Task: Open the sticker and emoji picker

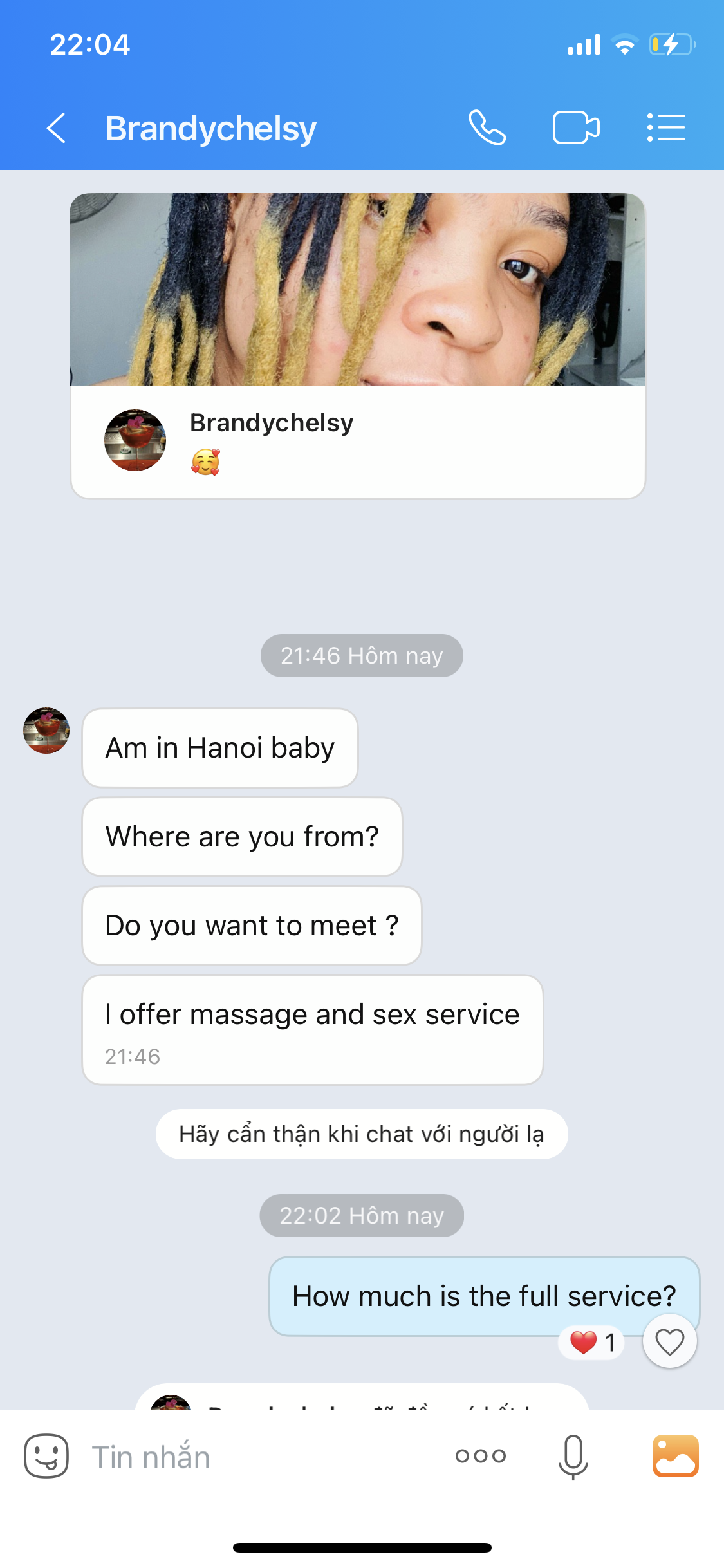Action: click(x=46, y=1456)
